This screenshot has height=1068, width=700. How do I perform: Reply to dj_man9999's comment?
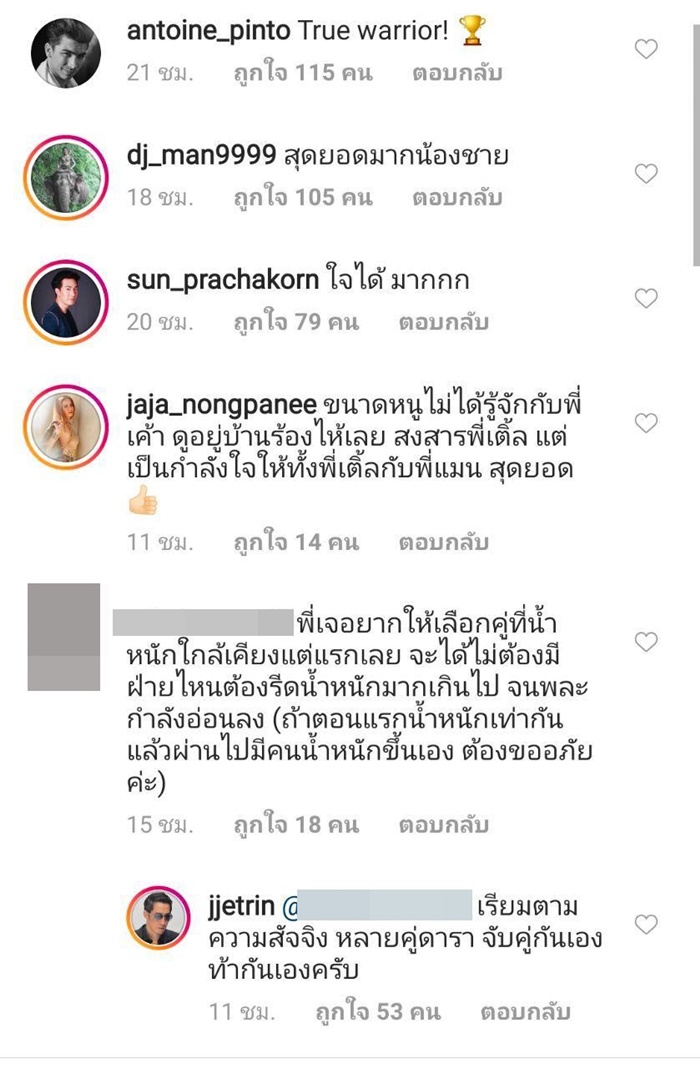point(446,198)
